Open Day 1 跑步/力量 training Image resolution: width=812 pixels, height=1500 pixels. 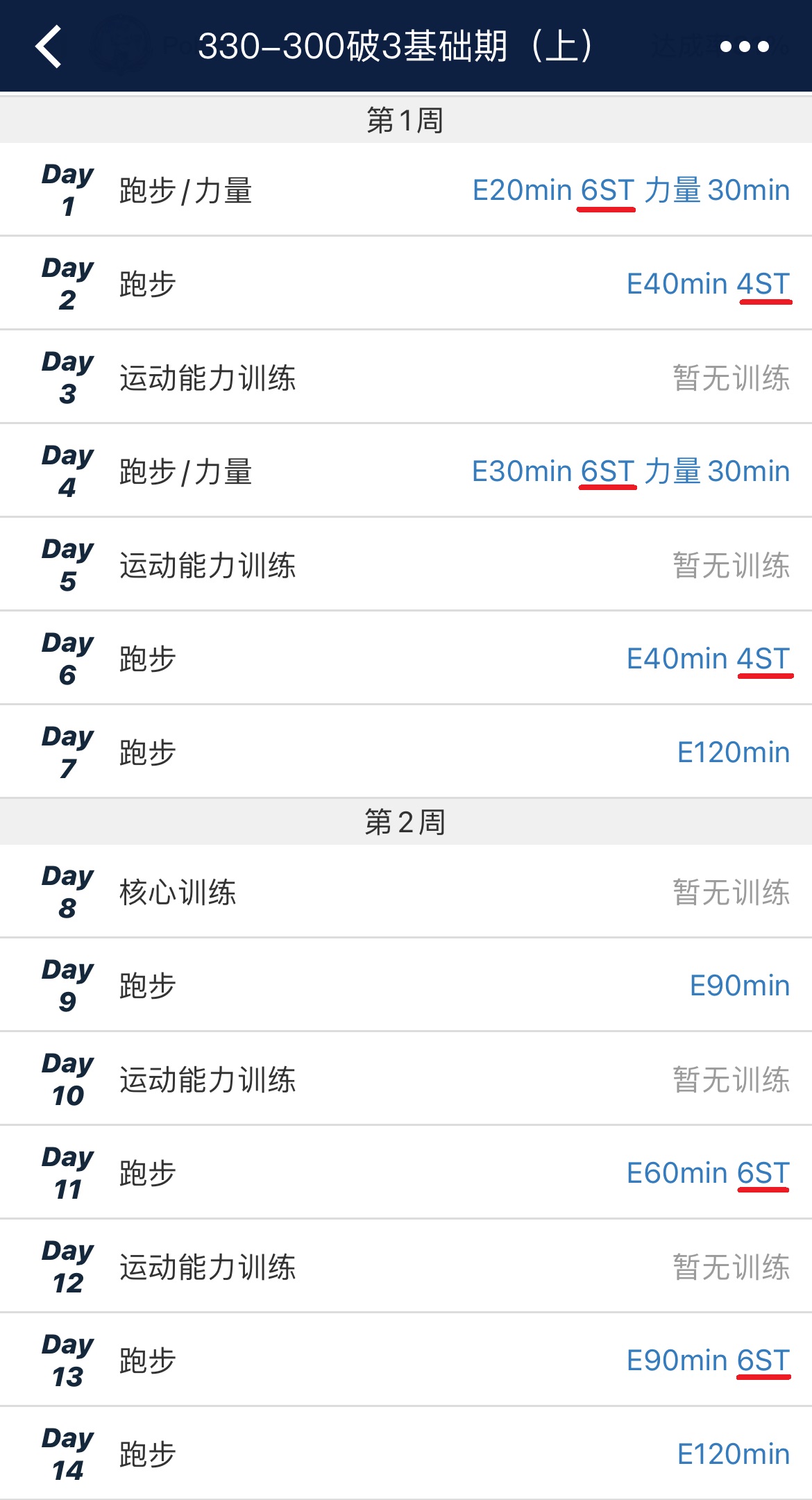406,189
